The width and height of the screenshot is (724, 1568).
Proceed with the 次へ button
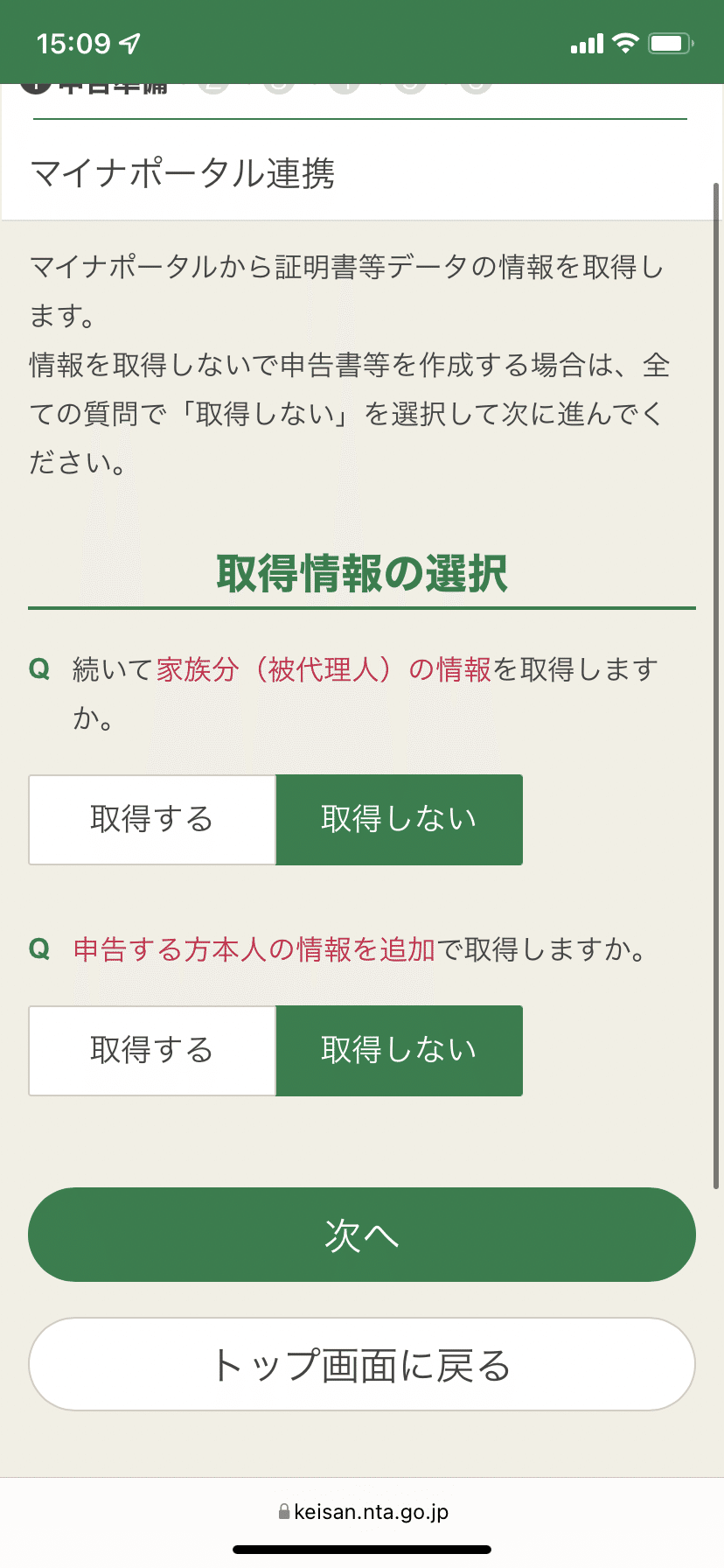(x=362, y=1235)
